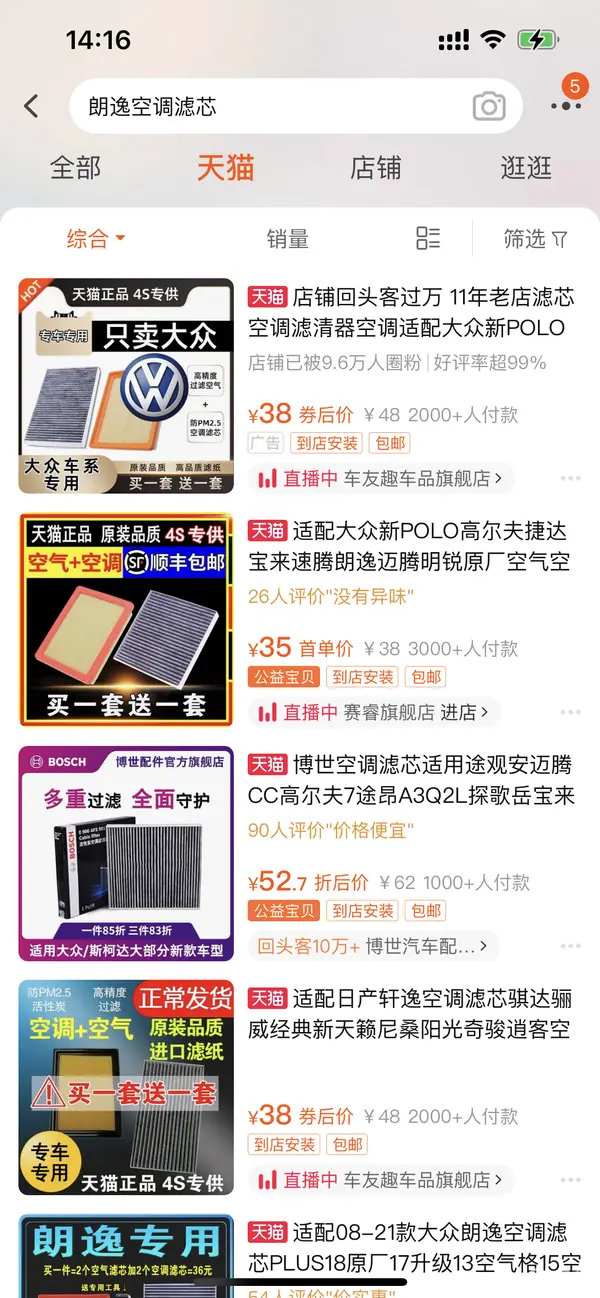This screenshot has width=600, height=1298.
Task: Toggle the list/grid layout view
Action: 428,239
